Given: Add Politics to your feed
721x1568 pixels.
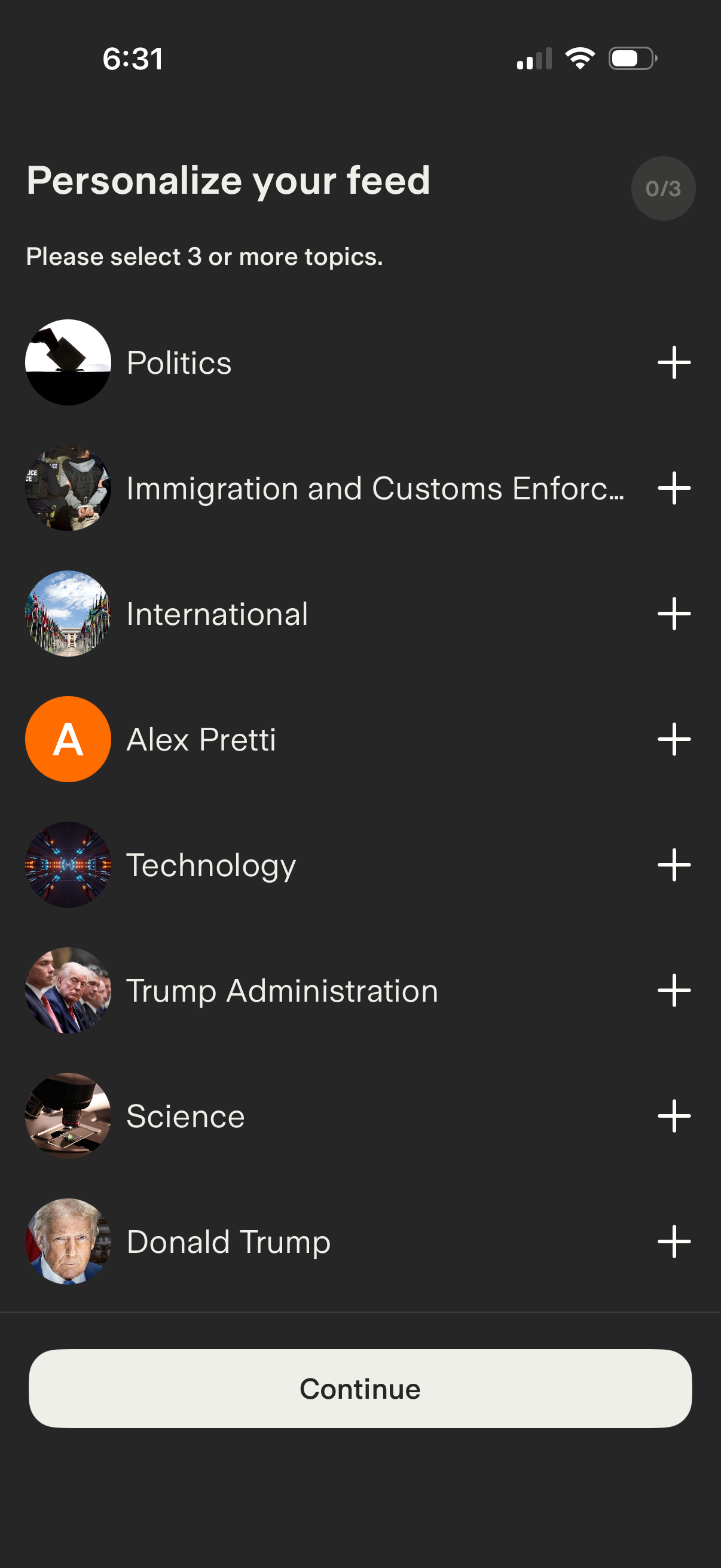Looking at the screenshot, I should (x=674, y=362).
